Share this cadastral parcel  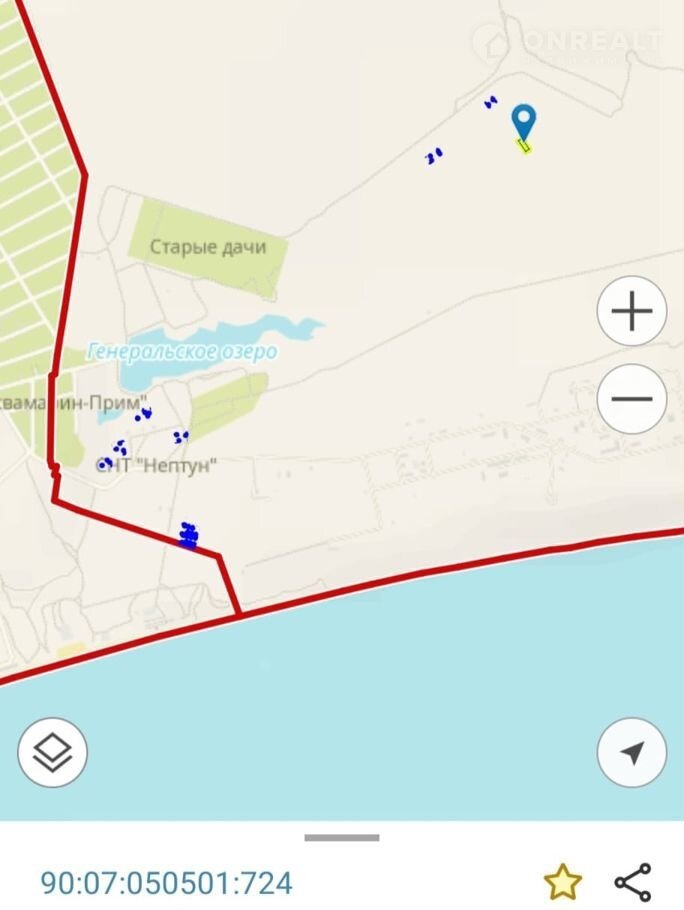(633, 882)
